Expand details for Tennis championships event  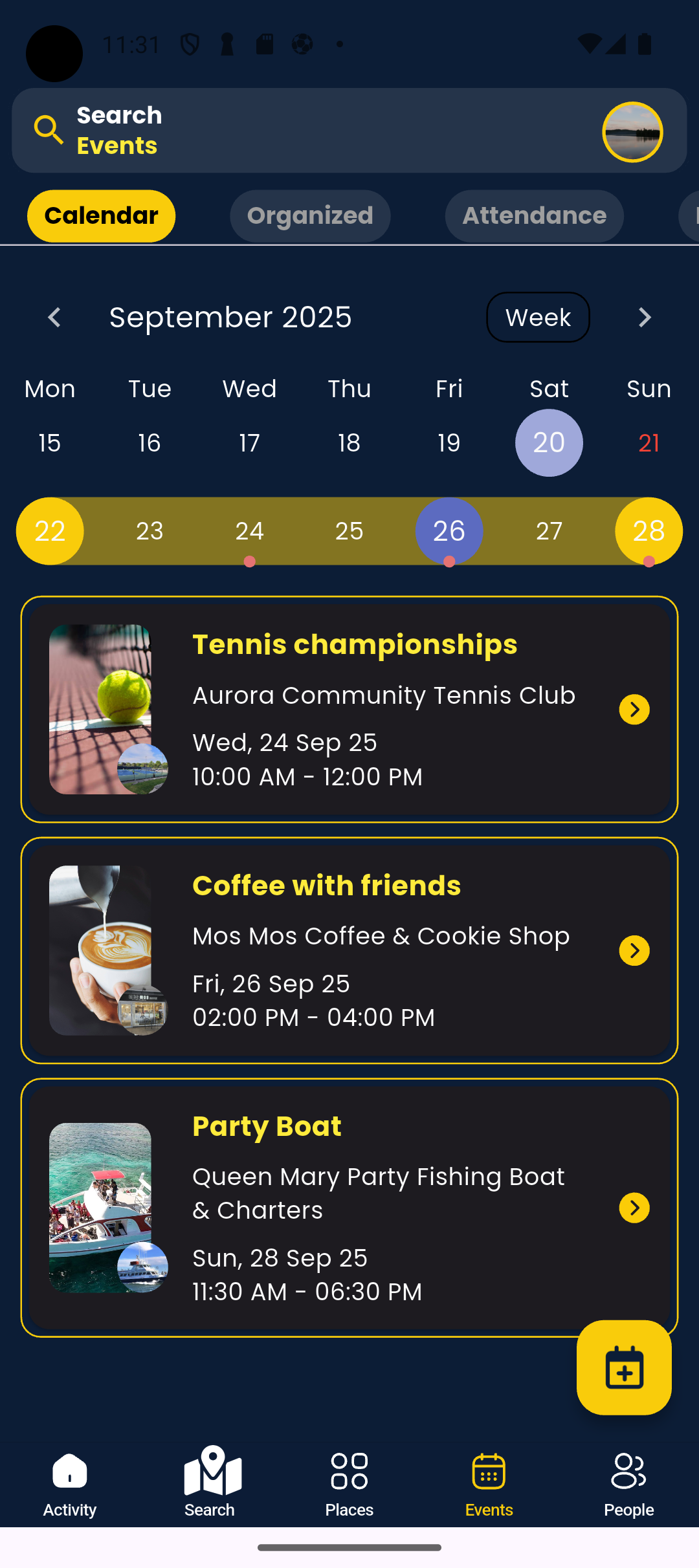click(x=634, y=709)
